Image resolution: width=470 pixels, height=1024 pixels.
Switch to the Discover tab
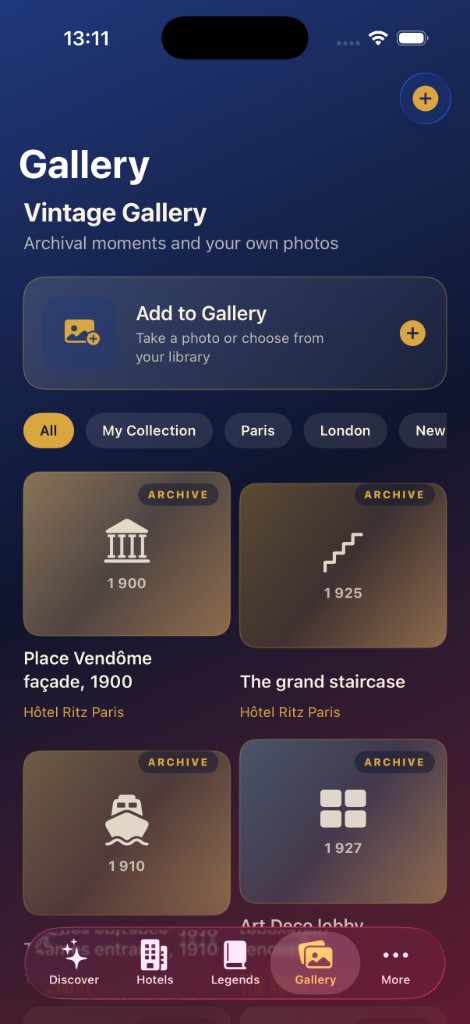click(x=74, y=963)
